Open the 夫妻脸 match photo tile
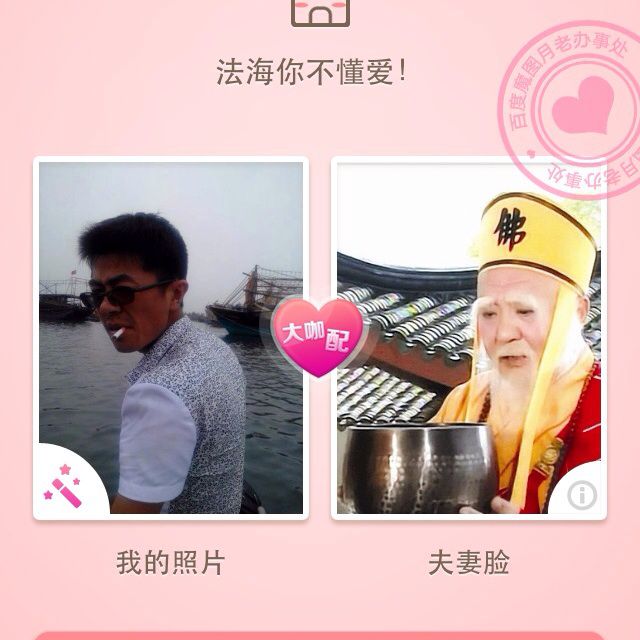This screenshot has width=640, height=640. pyautogui.click(x=468, y=340)
